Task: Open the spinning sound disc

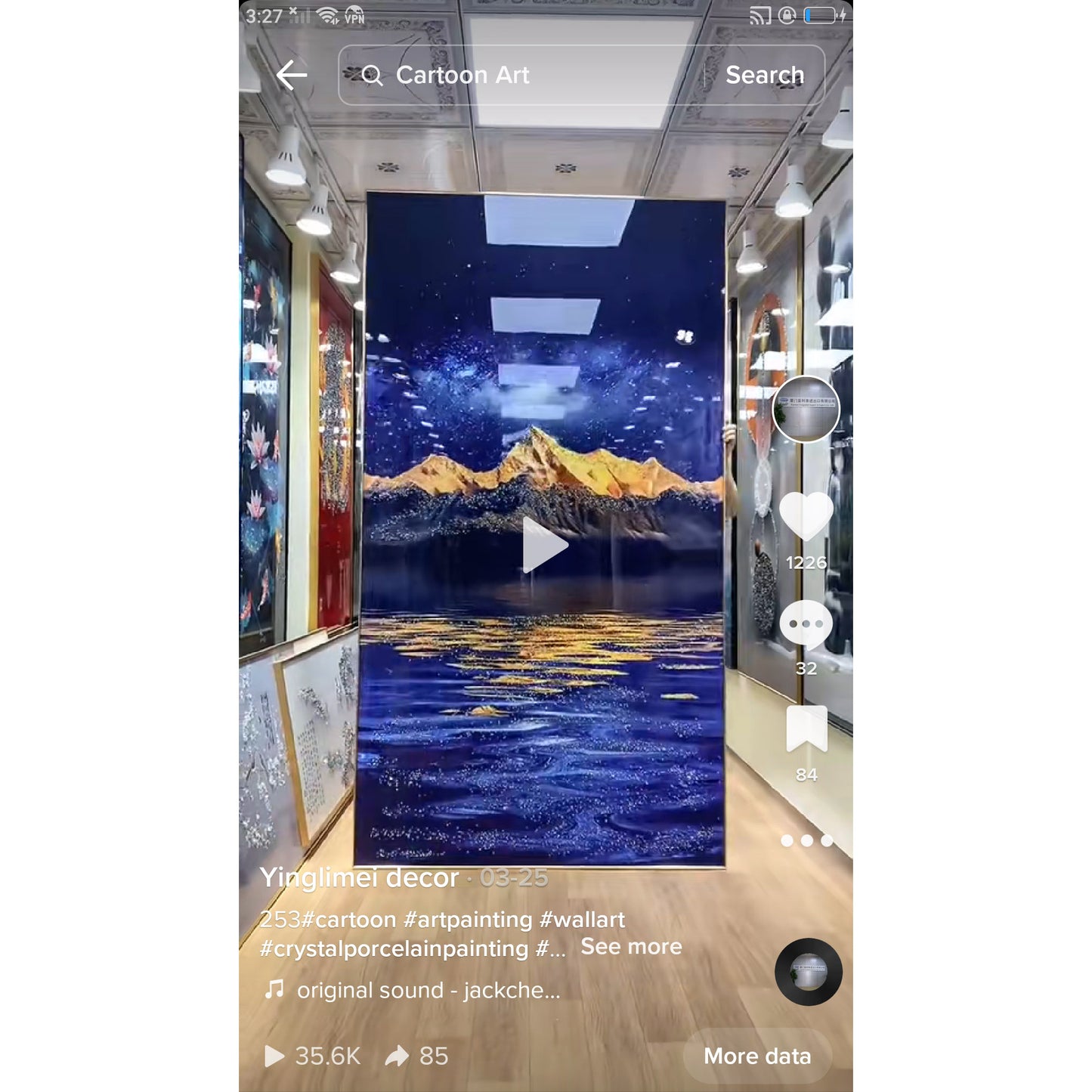Action: pos(808,972)
